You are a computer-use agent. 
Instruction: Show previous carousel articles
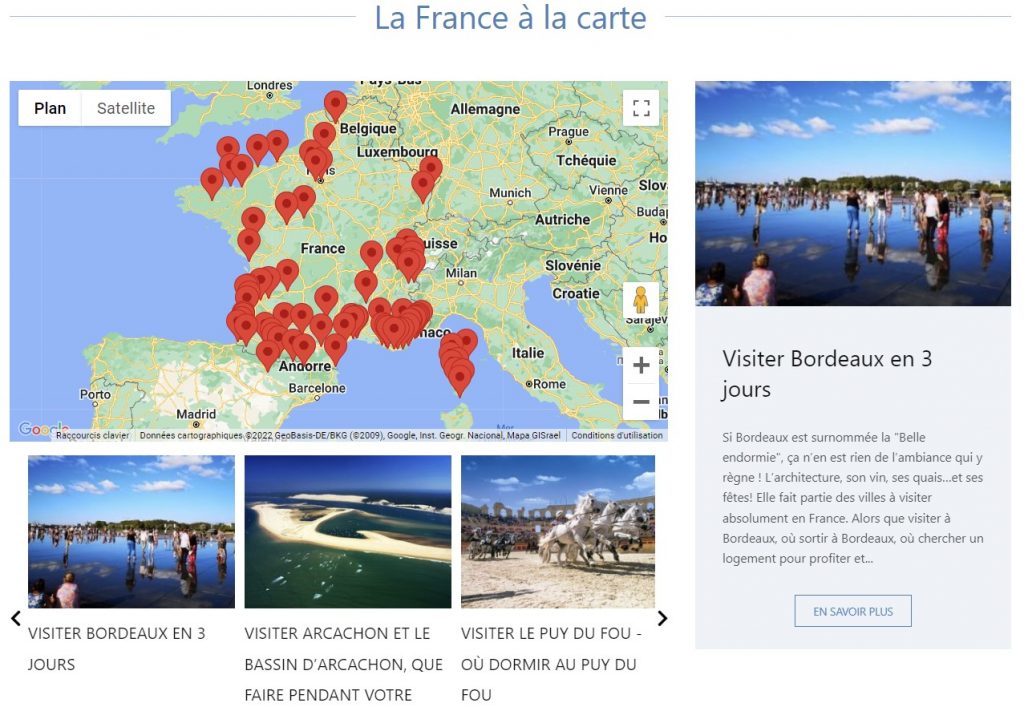[x=16, y=618]
